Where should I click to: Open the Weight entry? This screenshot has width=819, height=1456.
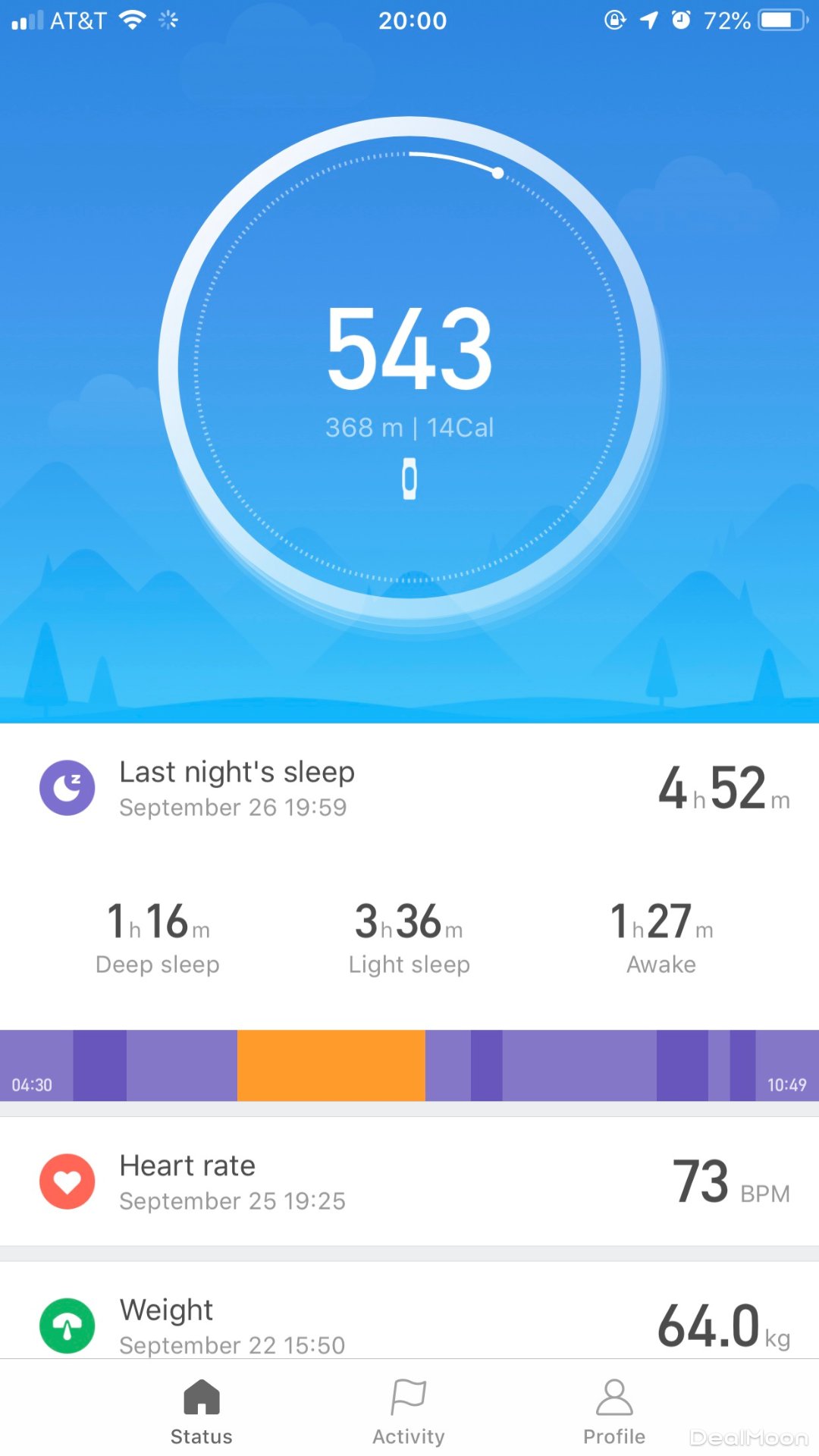tap(409, 1323)
